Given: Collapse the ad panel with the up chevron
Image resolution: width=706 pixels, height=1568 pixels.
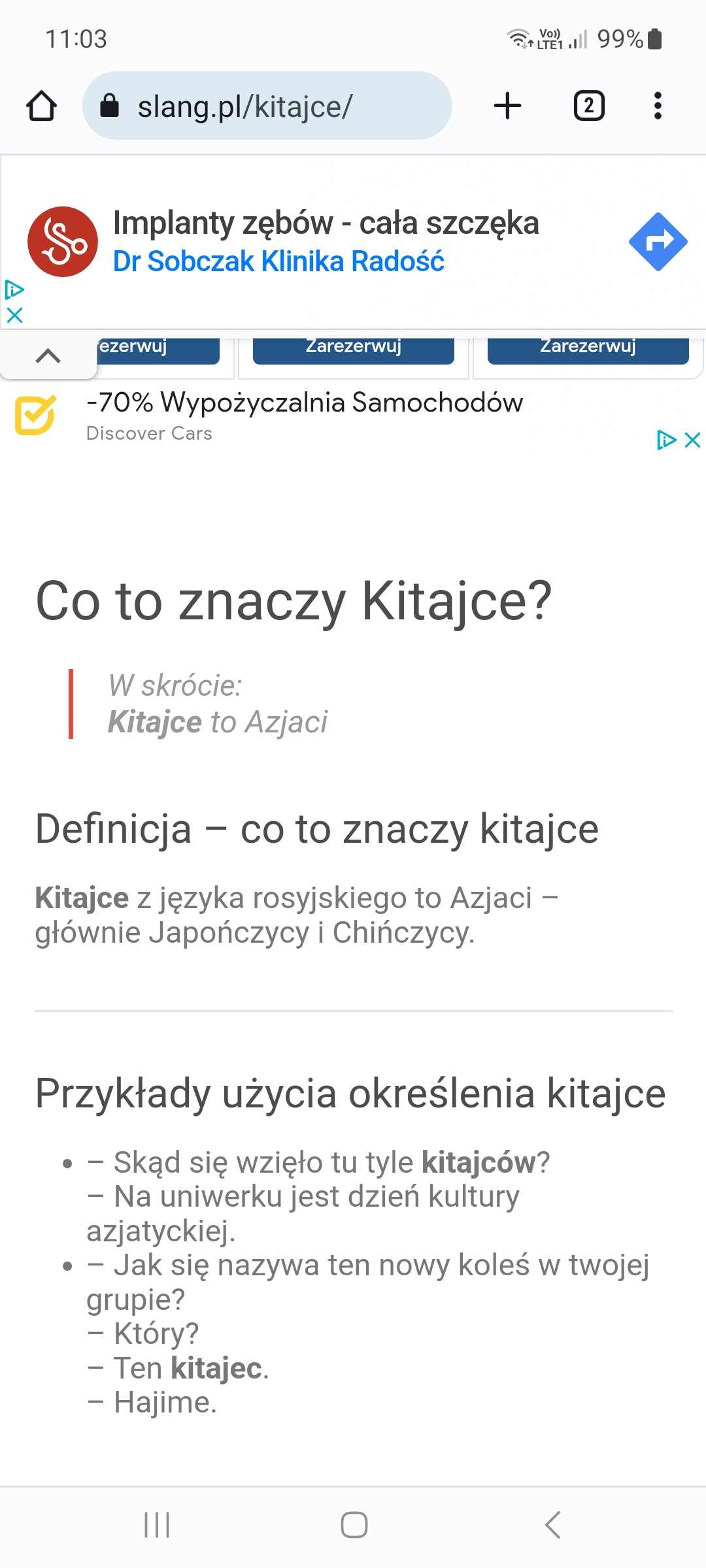Looking at the screenshot, I should tap(48, 356).
